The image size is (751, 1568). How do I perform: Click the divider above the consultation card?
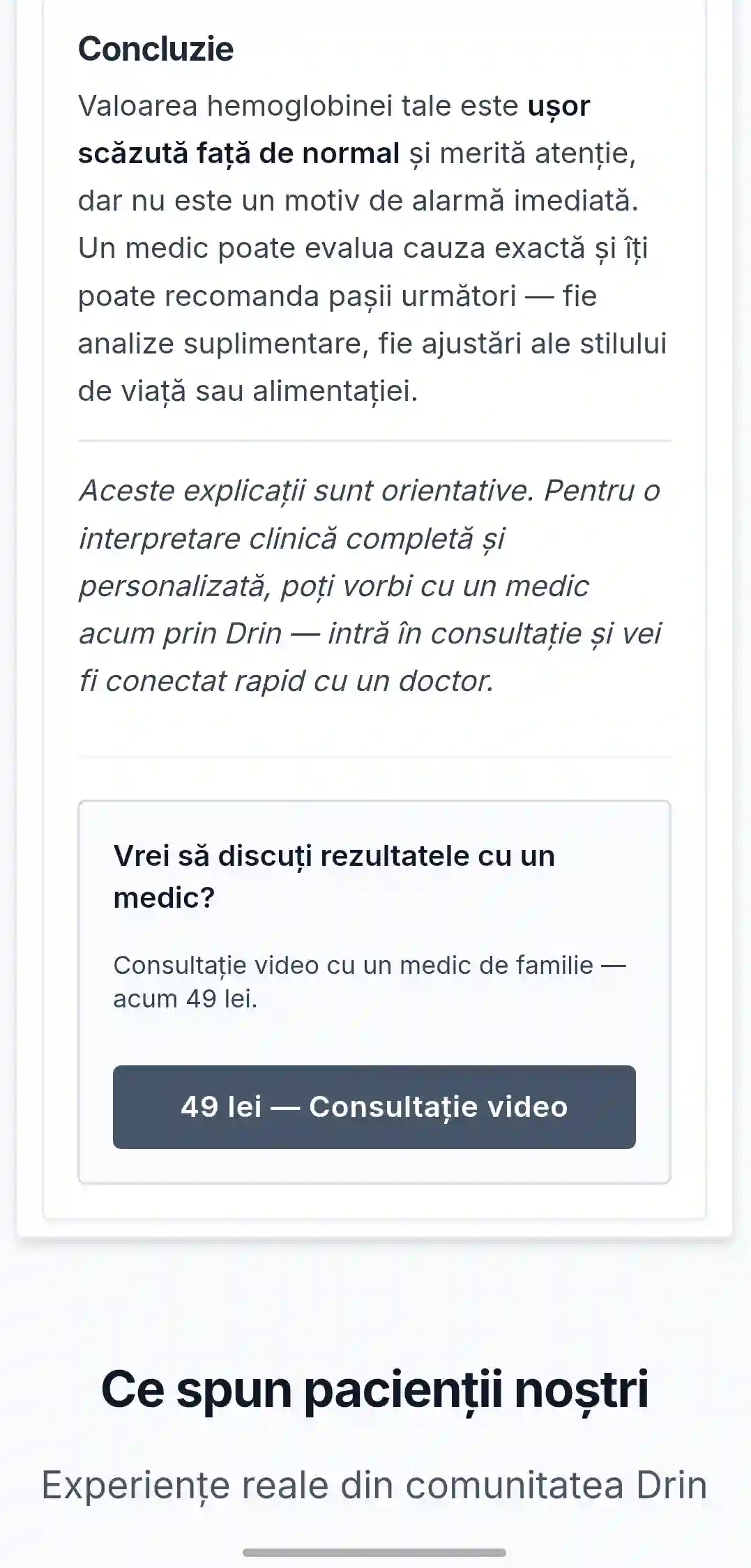coord(375,757)
